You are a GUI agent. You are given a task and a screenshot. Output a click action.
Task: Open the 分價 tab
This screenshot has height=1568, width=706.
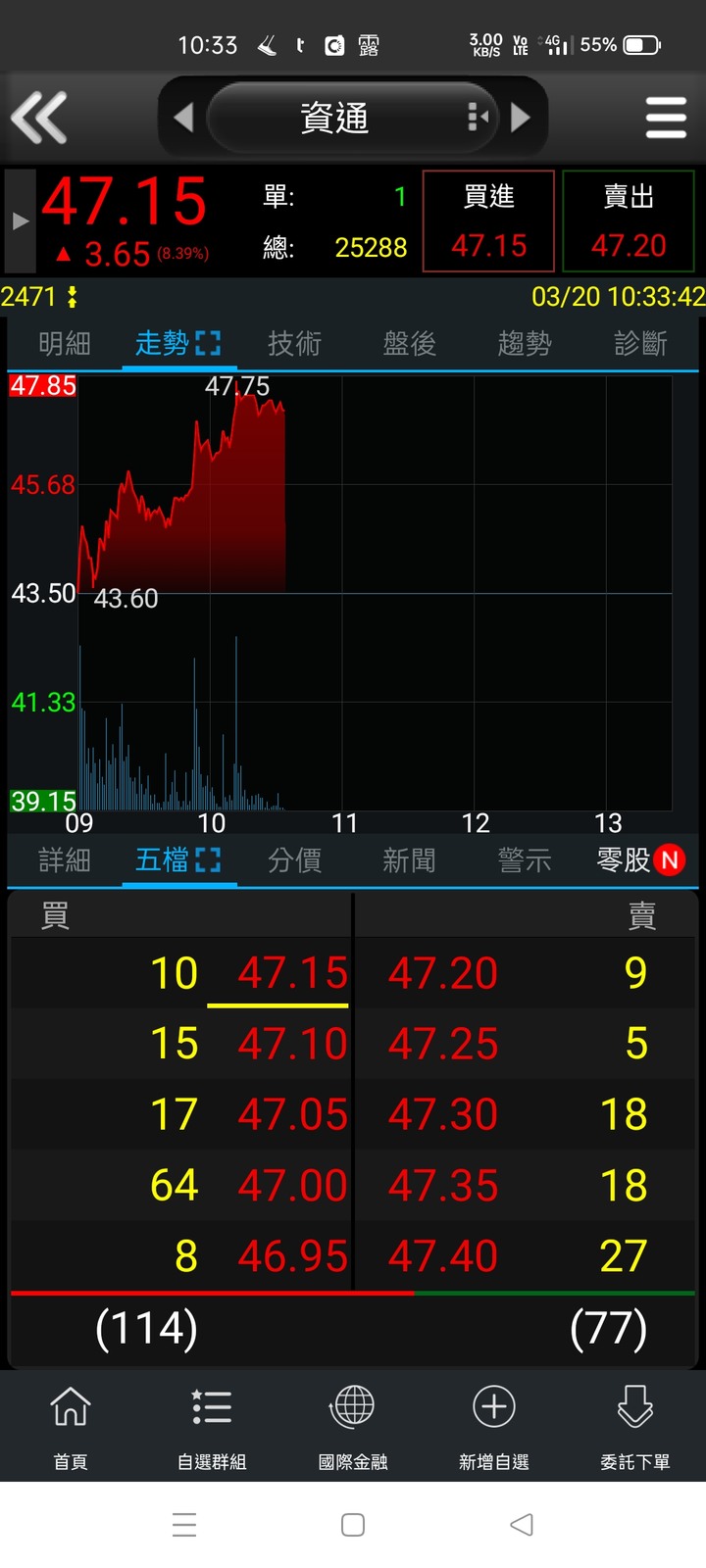tap(294, 860)
